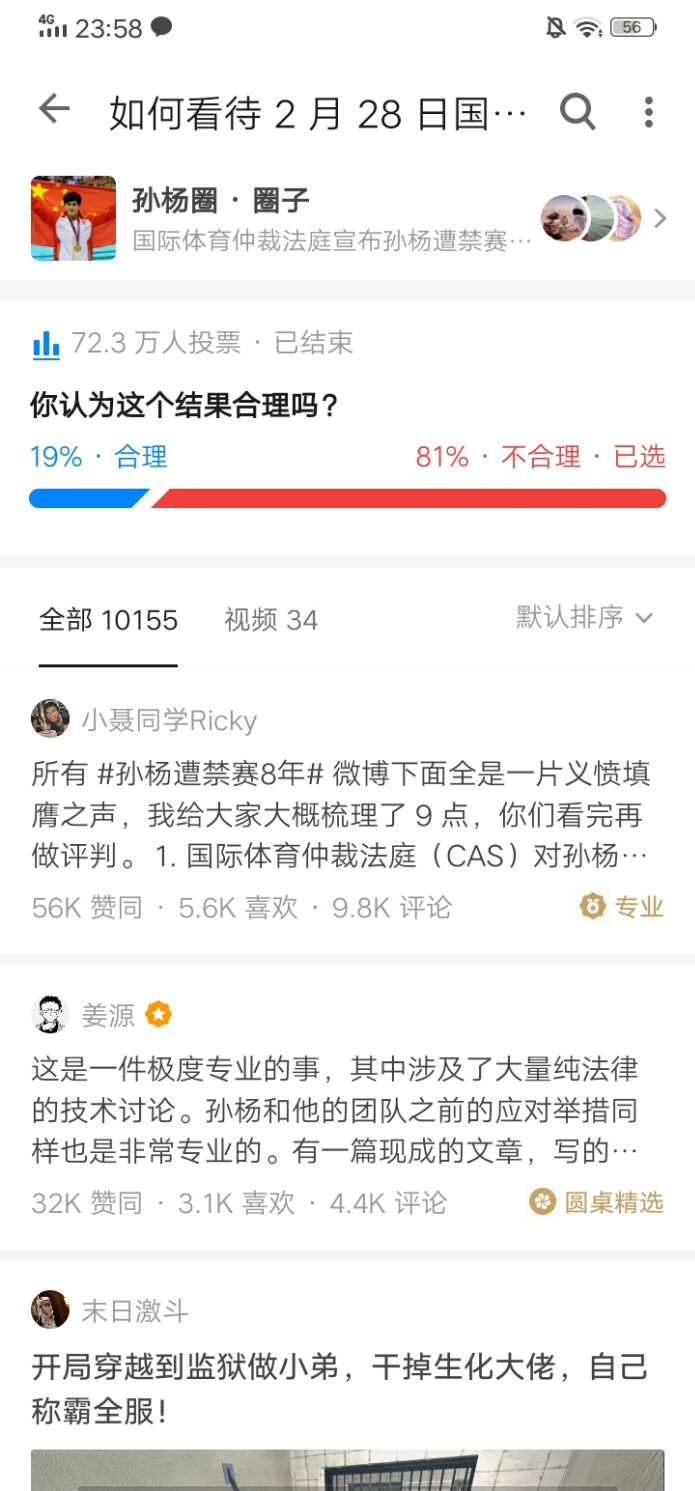Open the answer by 姜源
Image resolution: width=695 pixels, height=1491 pixels.
point(340,1110)
